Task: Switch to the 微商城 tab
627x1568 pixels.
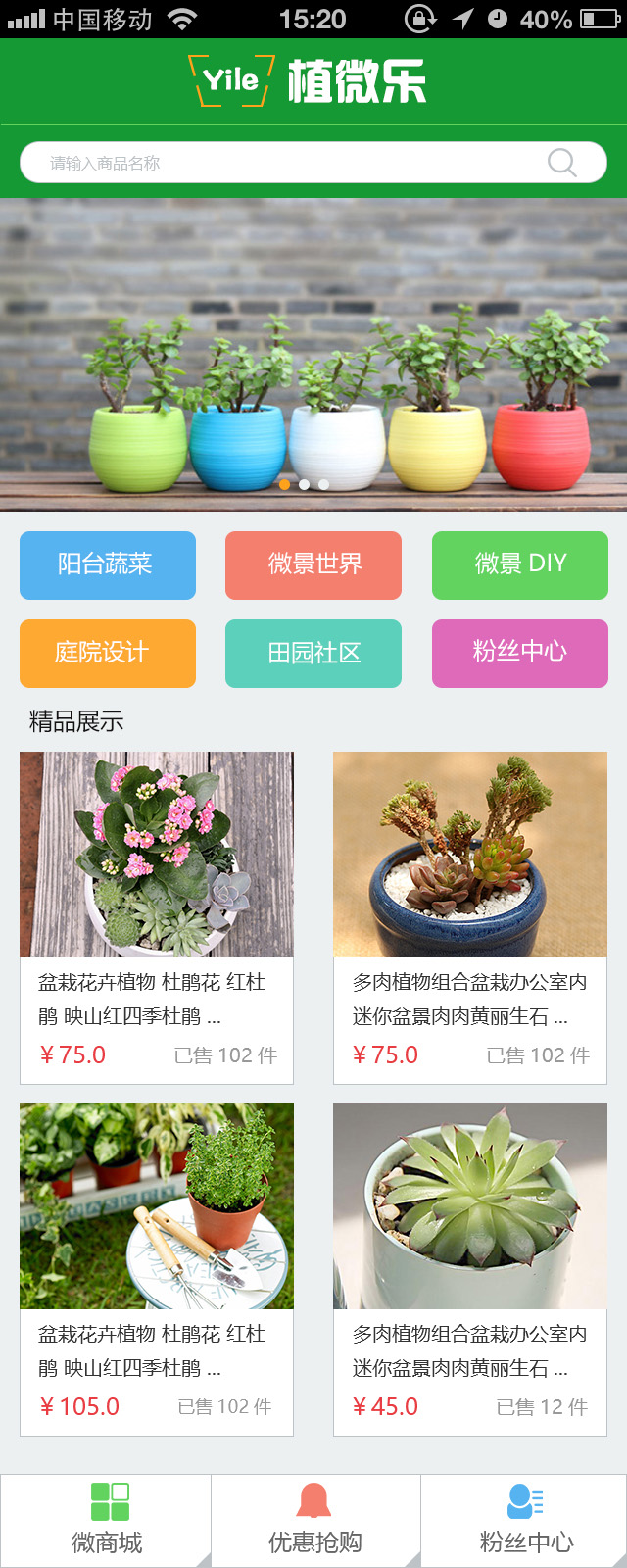Action: pos(106,1520)
